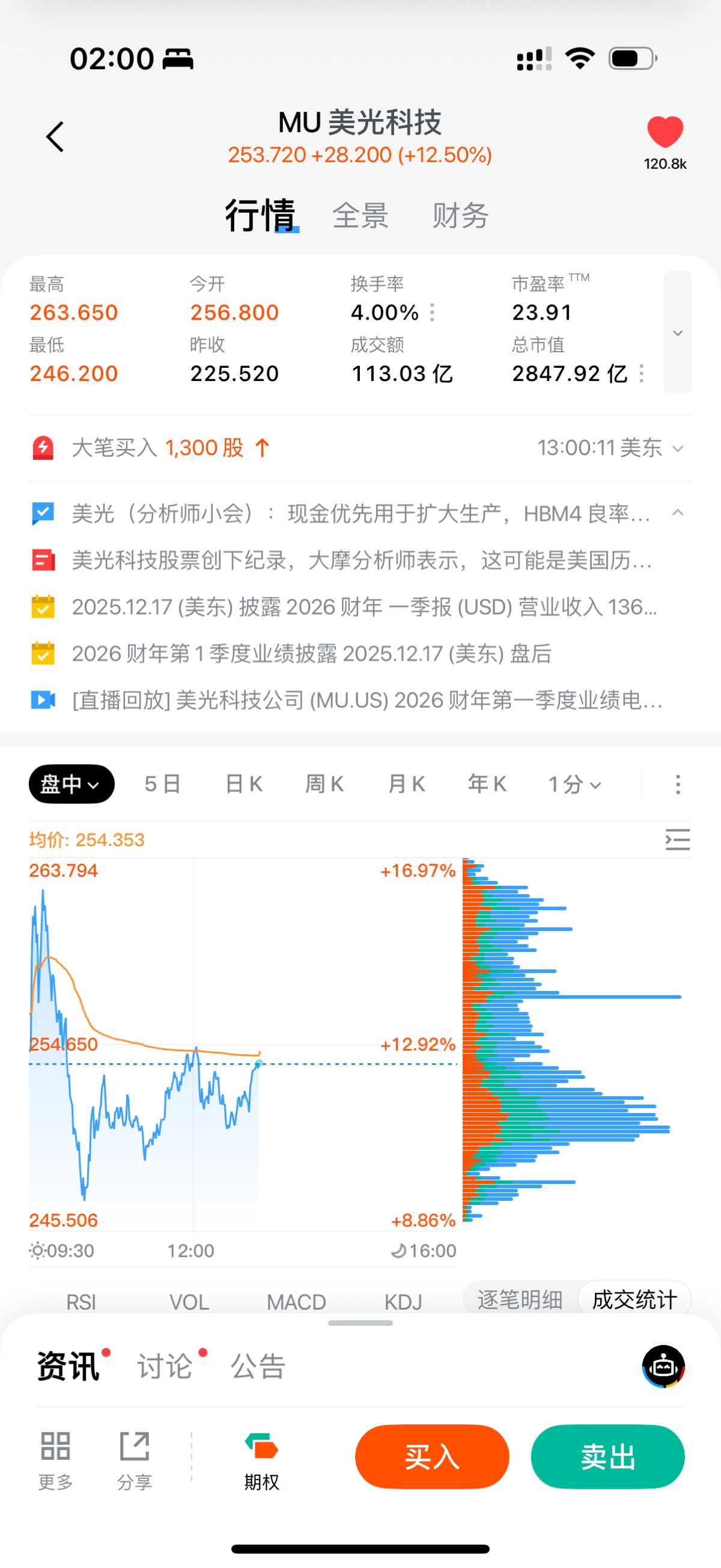Select the 5日 chart period
This screenshot has height=1568, width=721.
tap(162, 784)
